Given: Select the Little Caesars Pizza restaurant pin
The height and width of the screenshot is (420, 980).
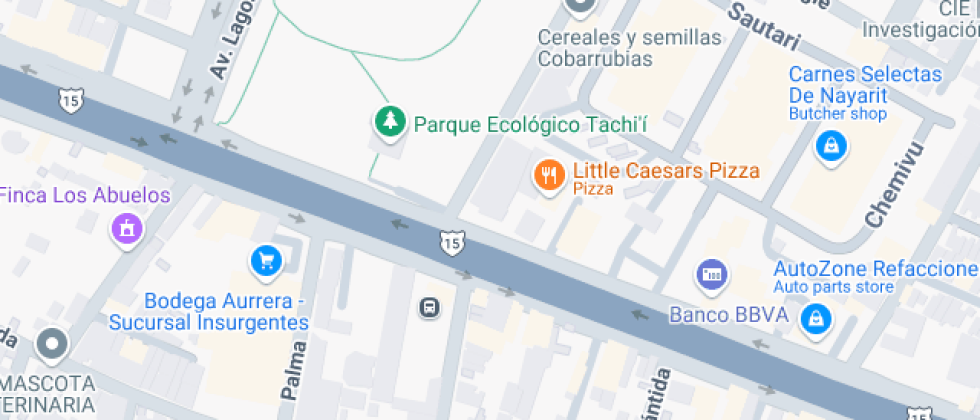Looking at the screenshot, I should tap(547, 176).
